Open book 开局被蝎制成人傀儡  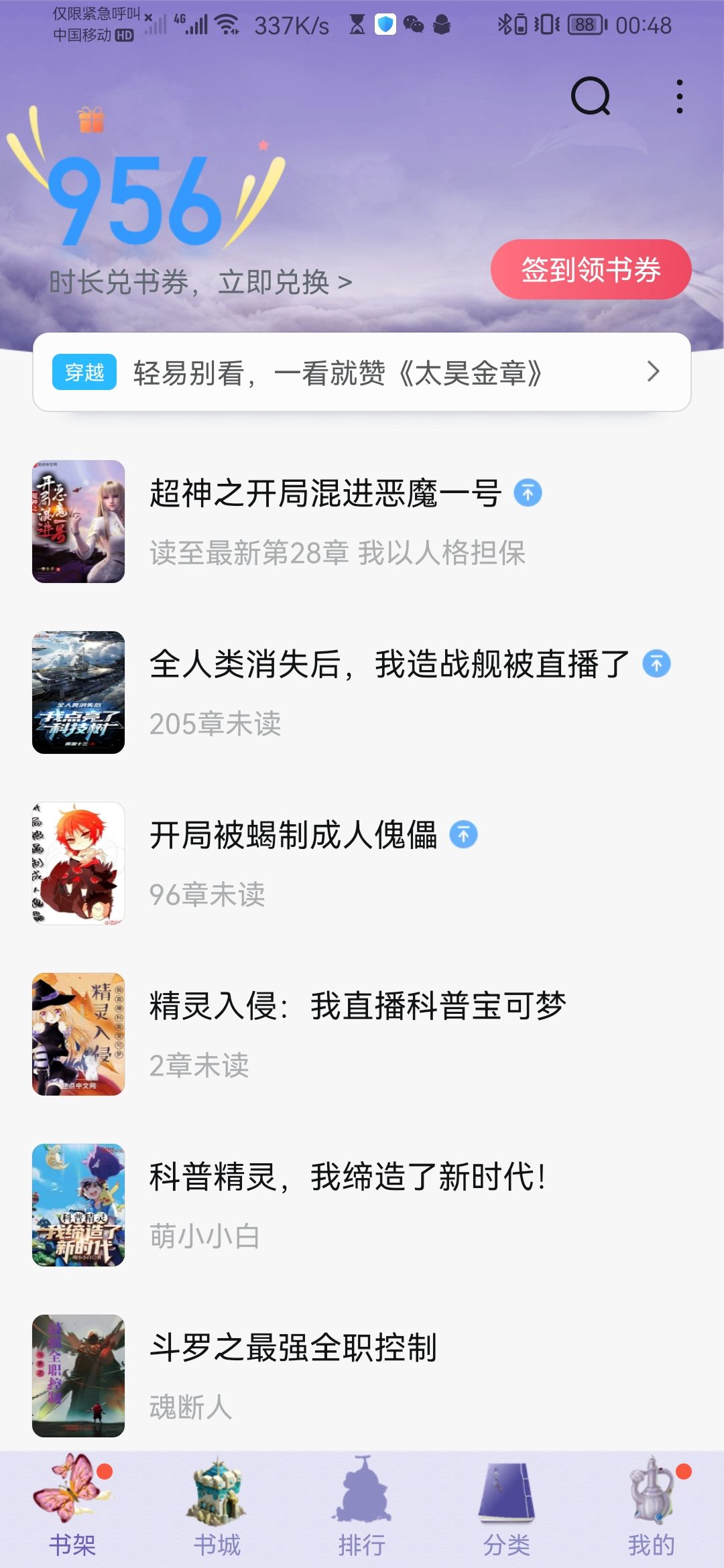point(293,836)
